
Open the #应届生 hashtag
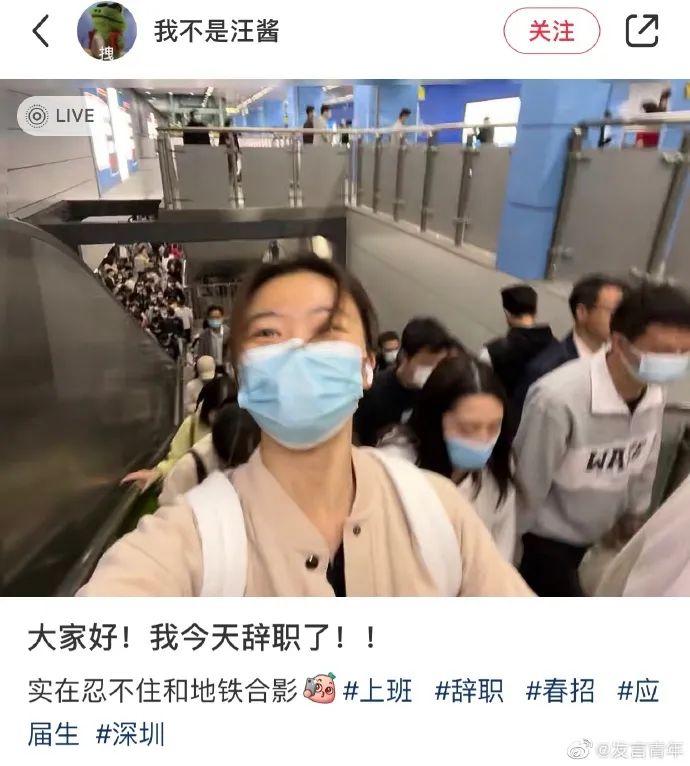638,691
